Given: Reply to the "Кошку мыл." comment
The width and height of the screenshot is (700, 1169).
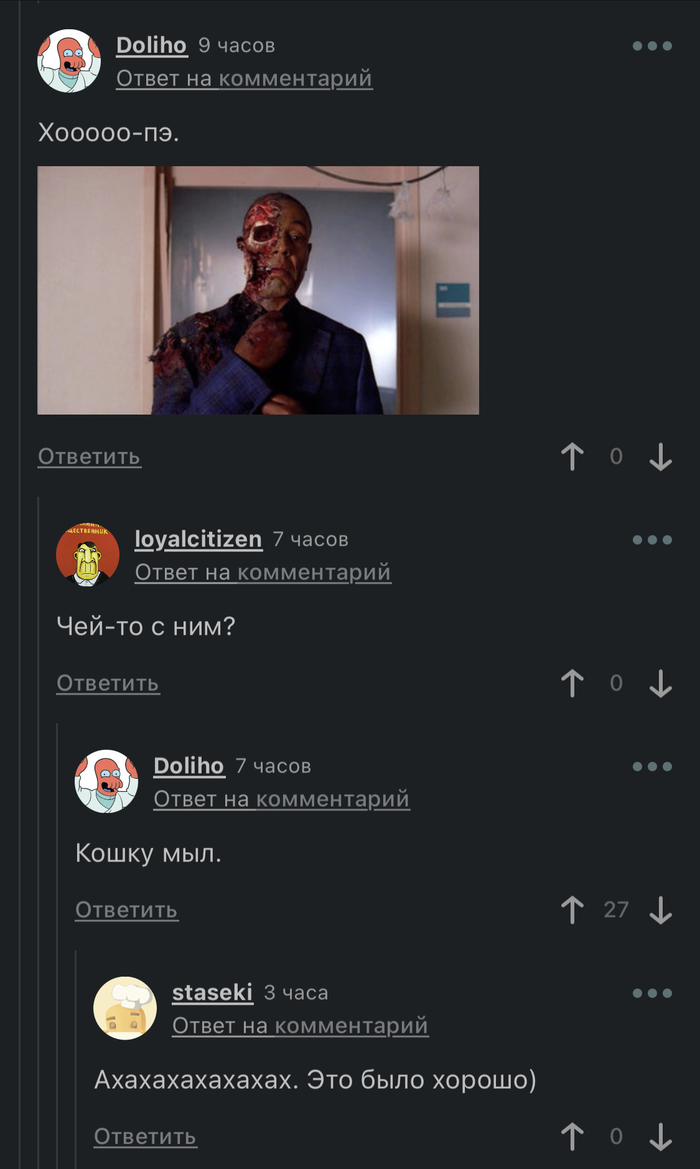Looking at the screenshot, I should pos(126,910).
